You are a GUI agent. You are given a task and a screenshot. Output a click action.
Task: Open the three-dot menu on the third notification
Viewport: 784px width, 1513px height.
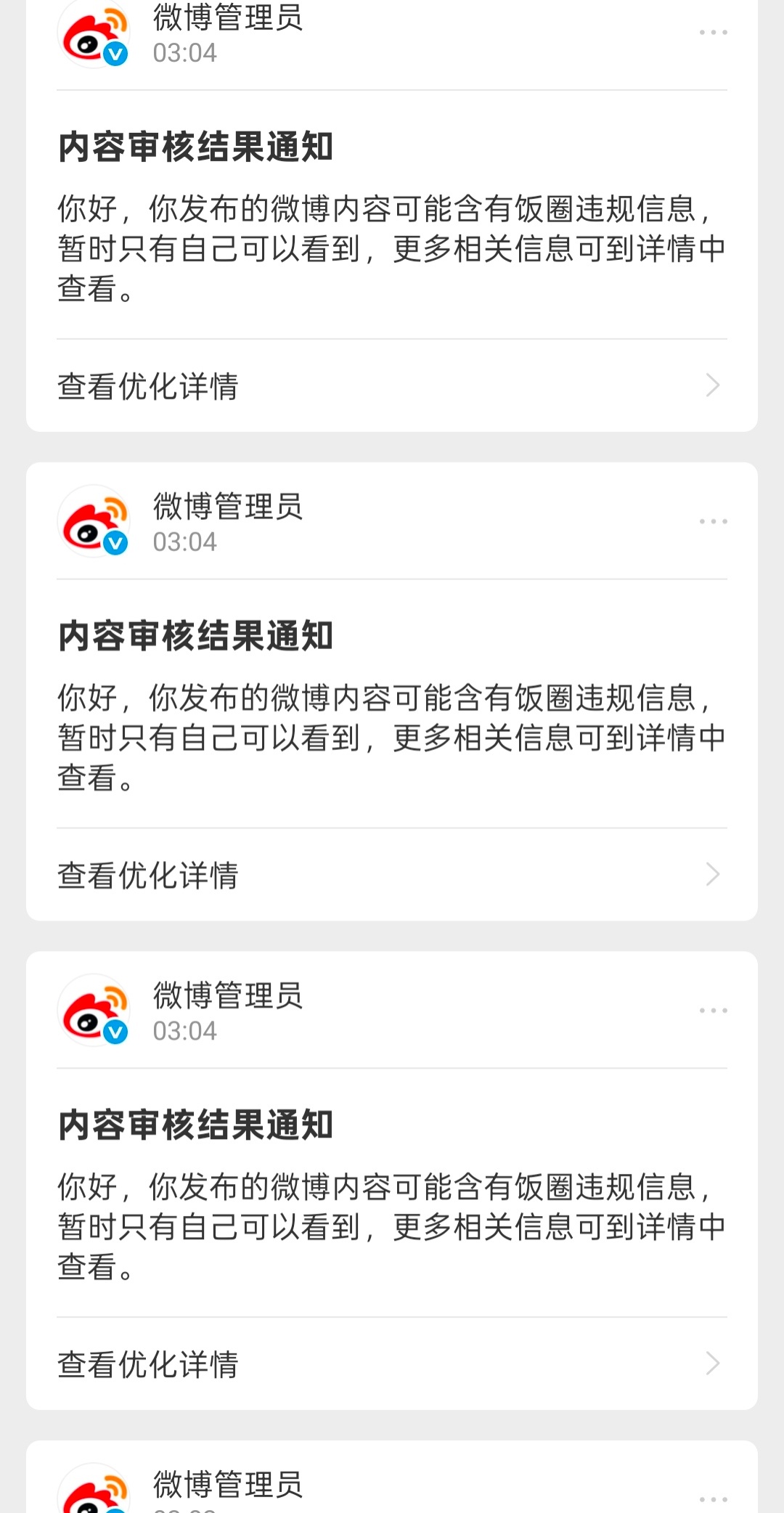click(713, 1011)
